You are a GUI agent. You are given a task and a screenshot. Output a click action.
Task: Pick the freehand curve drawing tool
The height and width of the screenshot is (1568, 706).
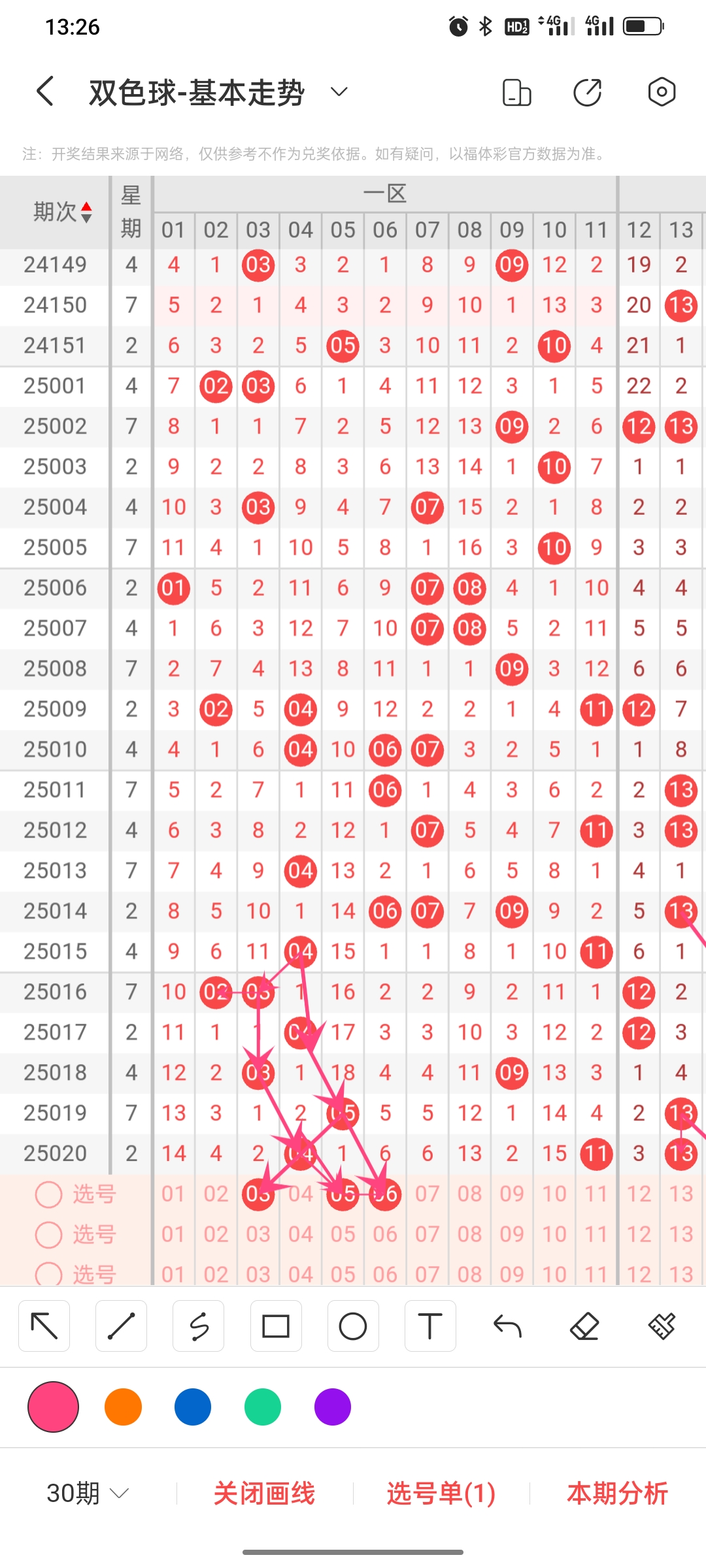199,1326
